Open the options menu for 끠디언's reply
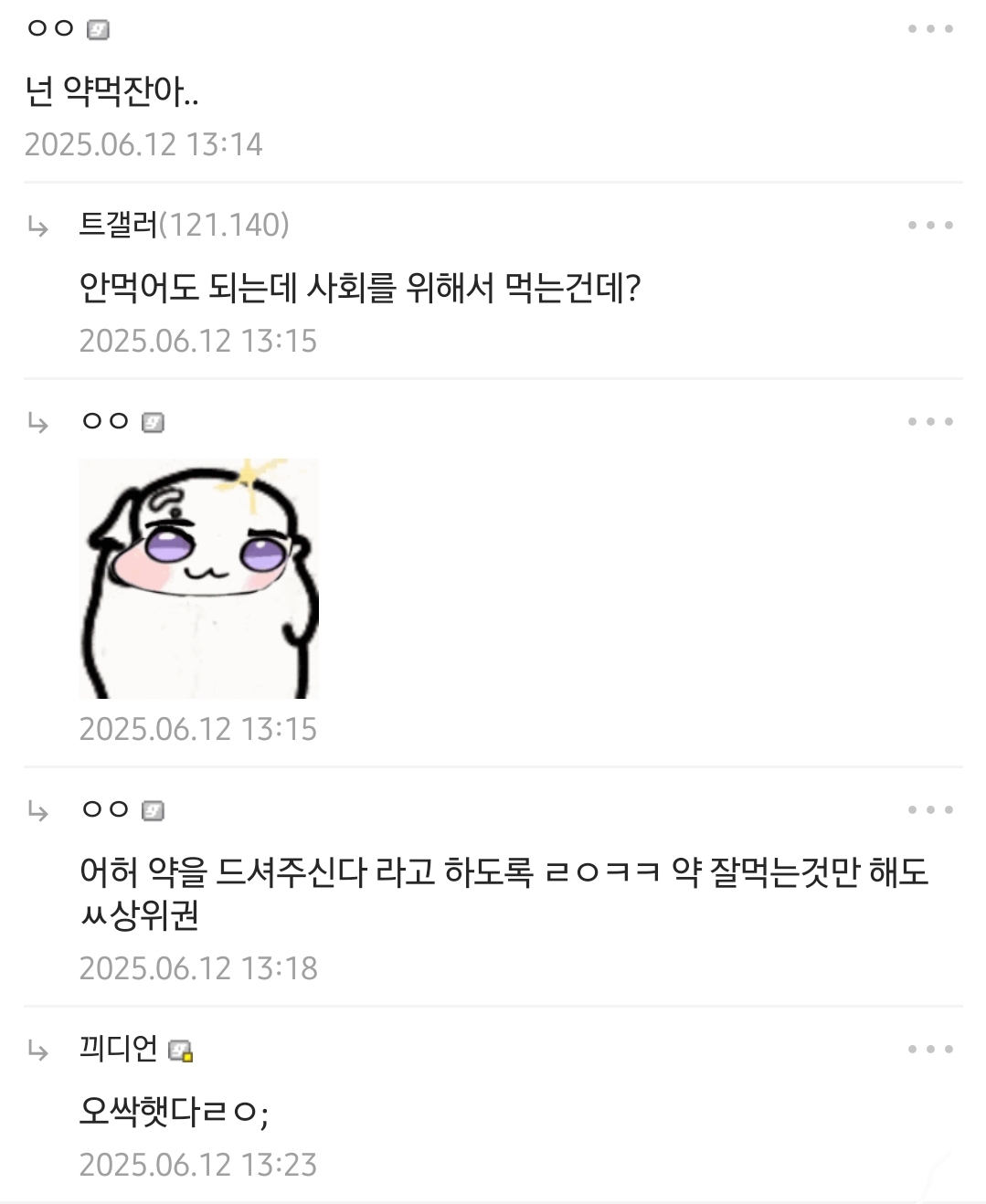Screen dimensions: 986x1204 click(930, 1049)
